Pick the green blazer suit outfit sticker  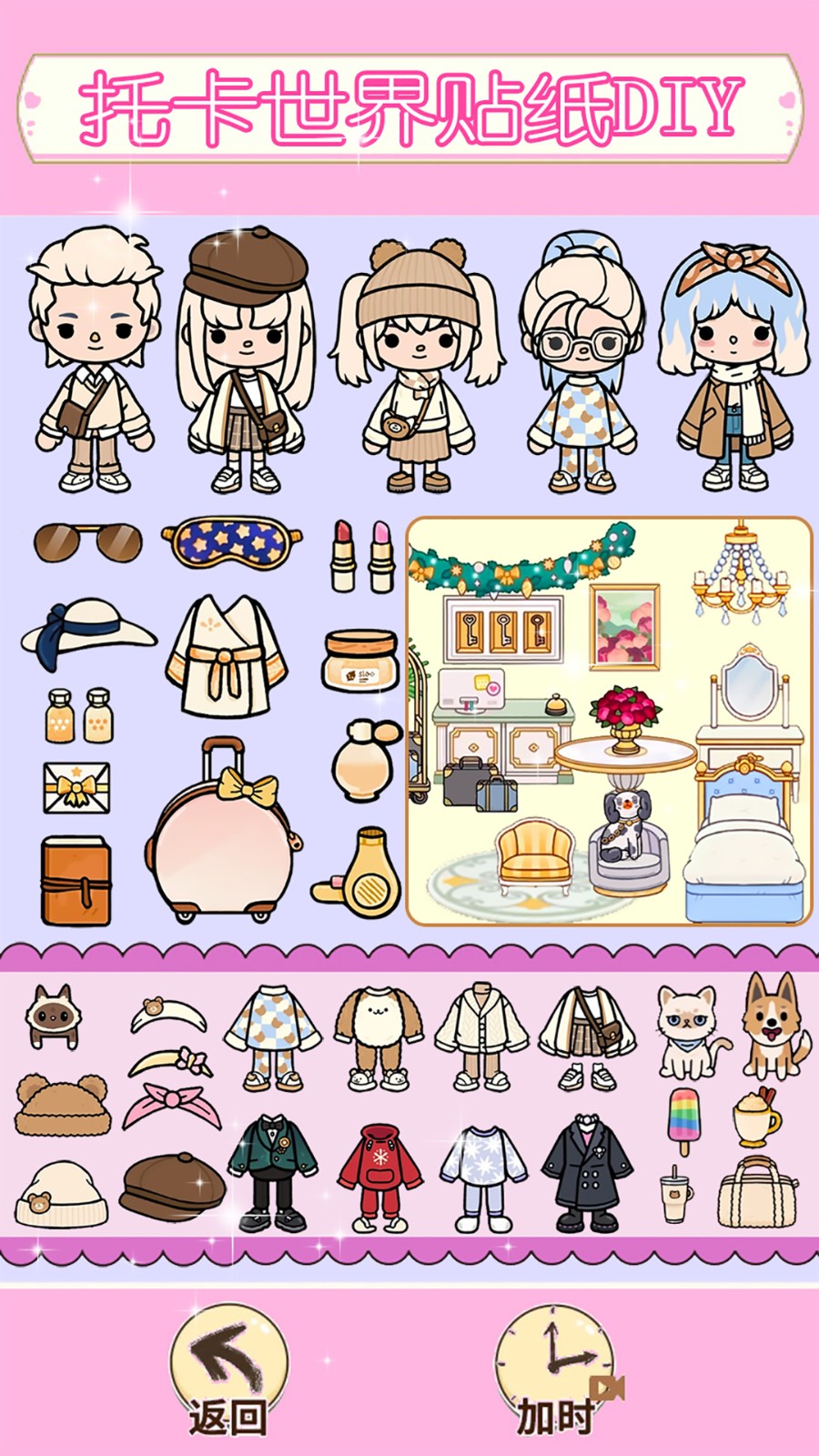[x=272, y=1172]
